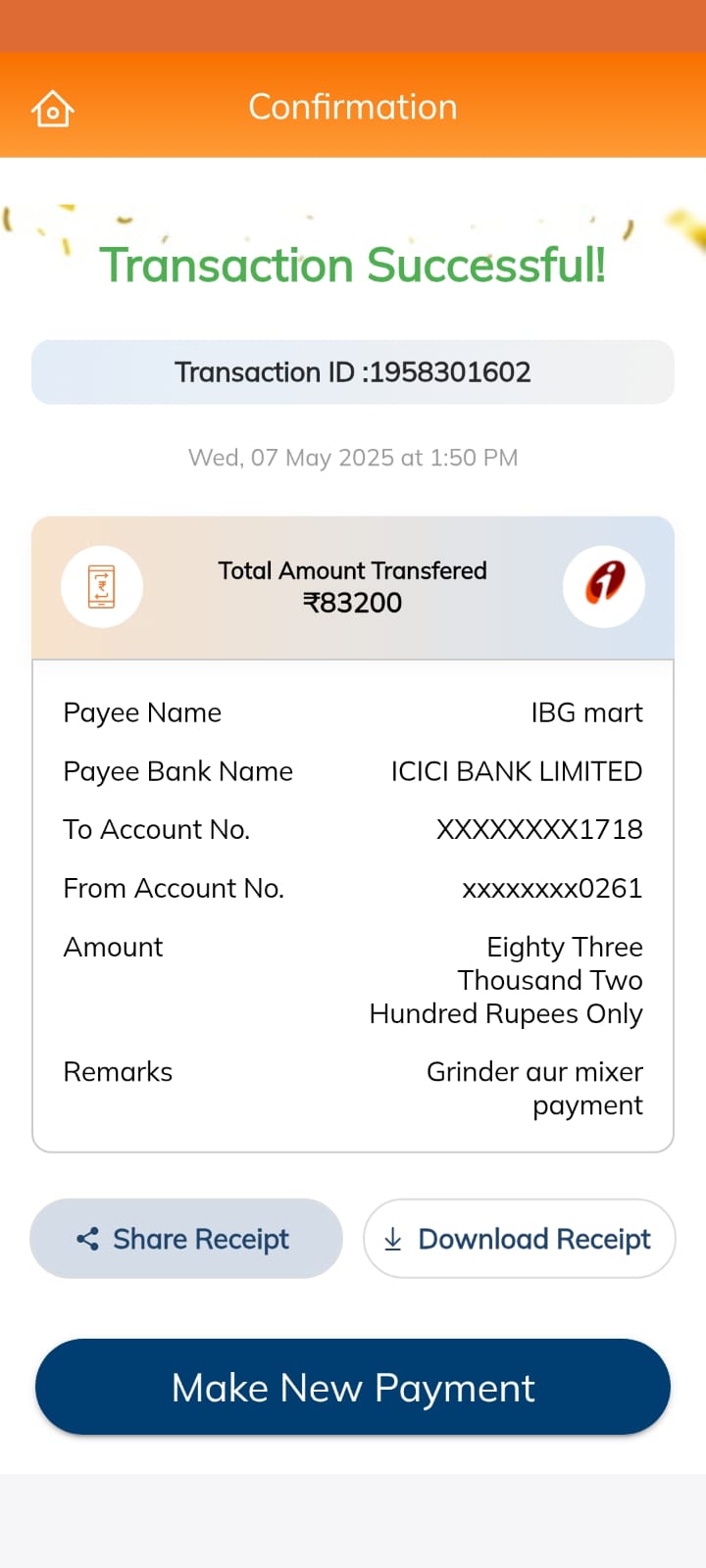Screen dimensions: 706x1568
Task: Share the transaction receipt
Action: (186, 1239)
